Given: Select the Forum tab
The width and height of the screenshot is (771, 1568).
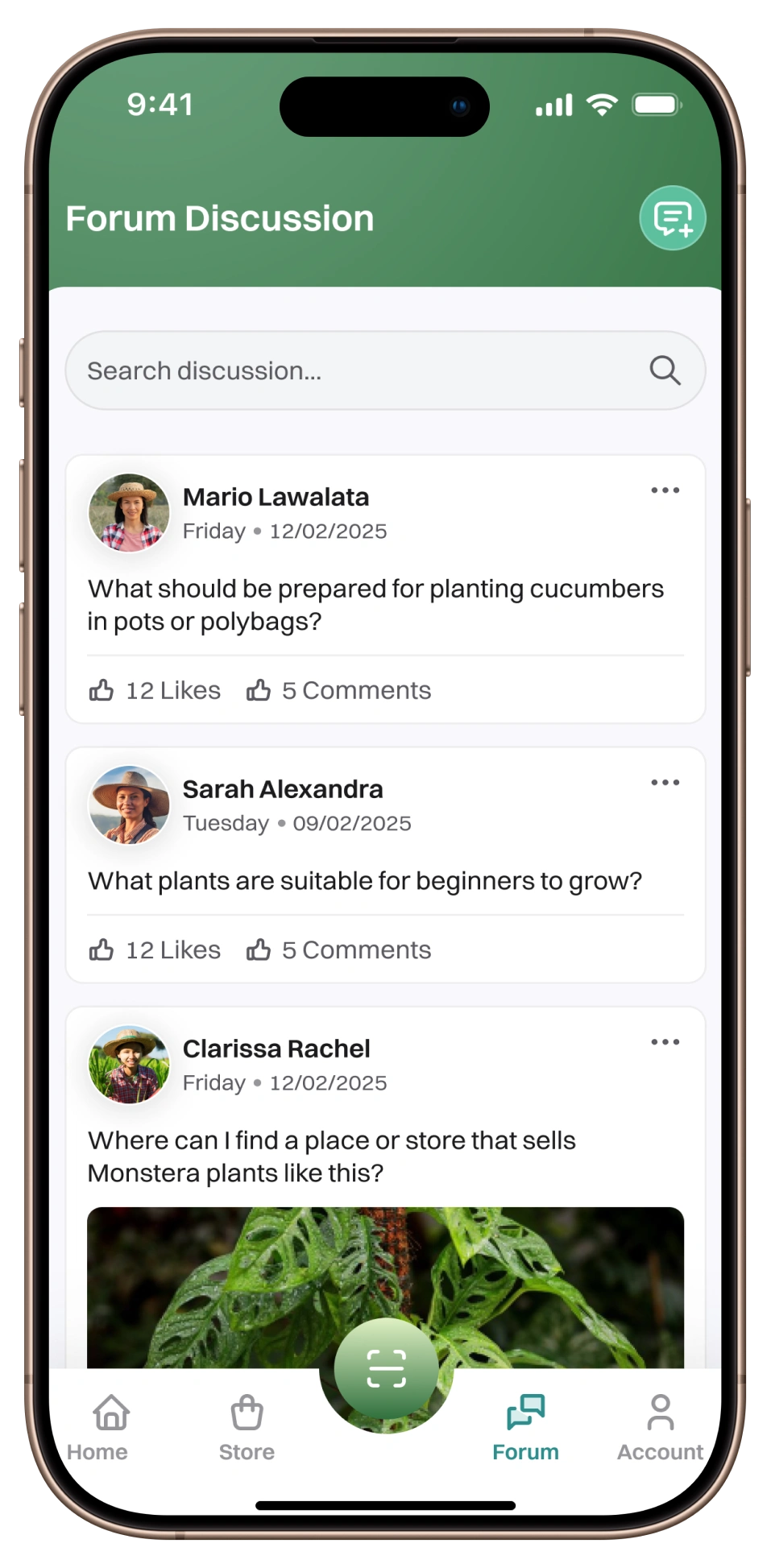Looking at the screenshot, I should click(525, 1428).
